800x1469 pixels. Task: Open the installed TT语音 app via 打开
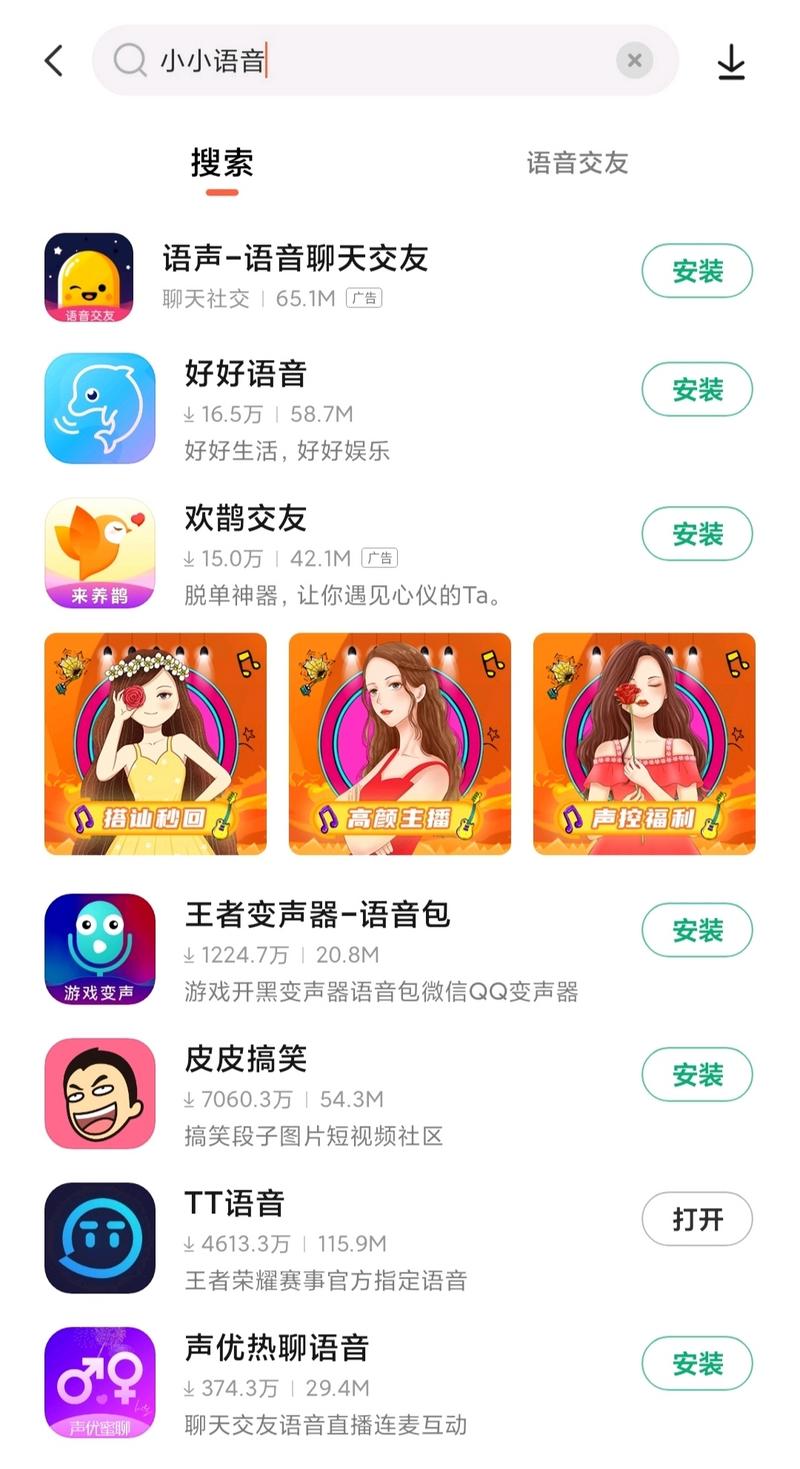tap(696, 1219)
